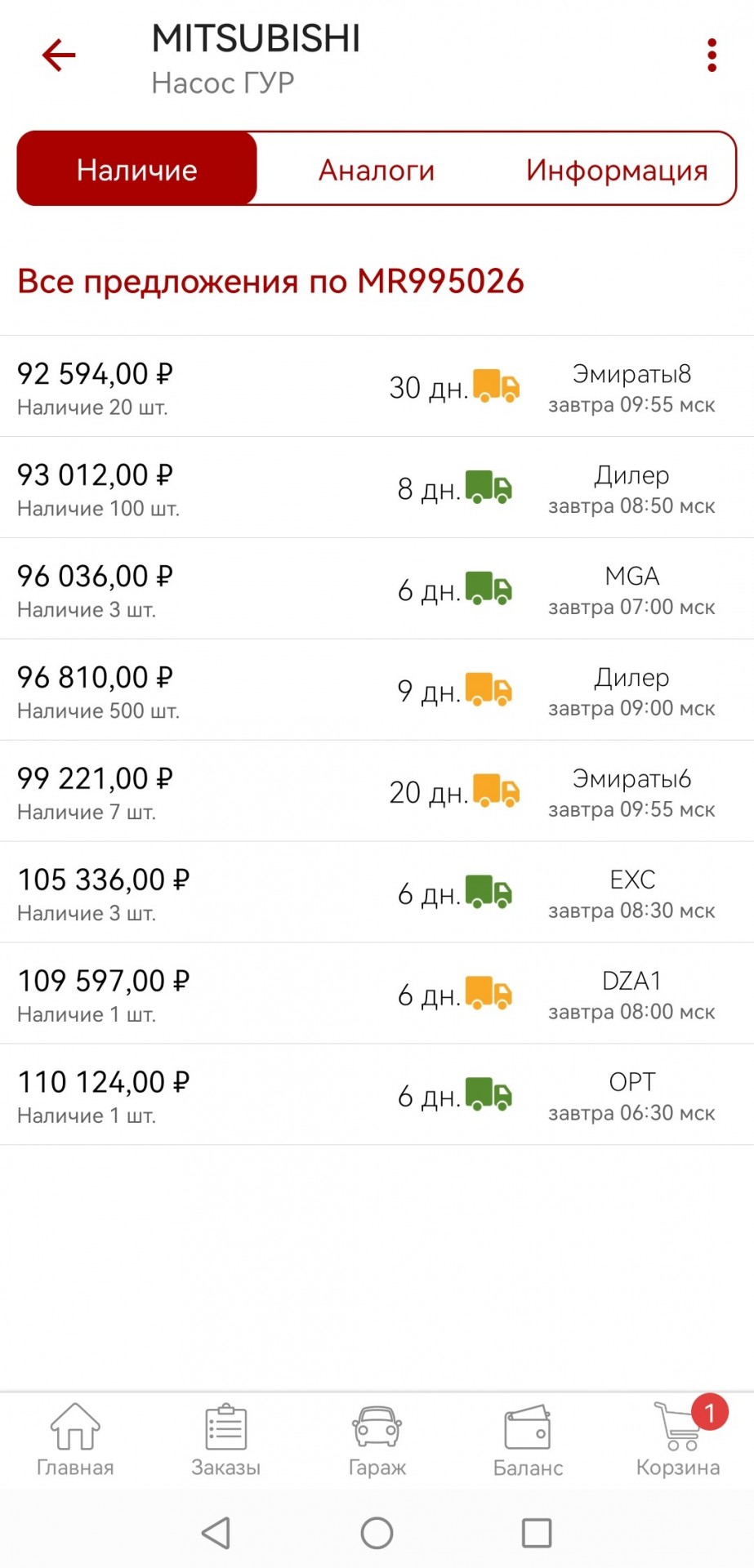Open the Заказы tab
This screenshot has height=1568, width=754.
(226, 1440)
